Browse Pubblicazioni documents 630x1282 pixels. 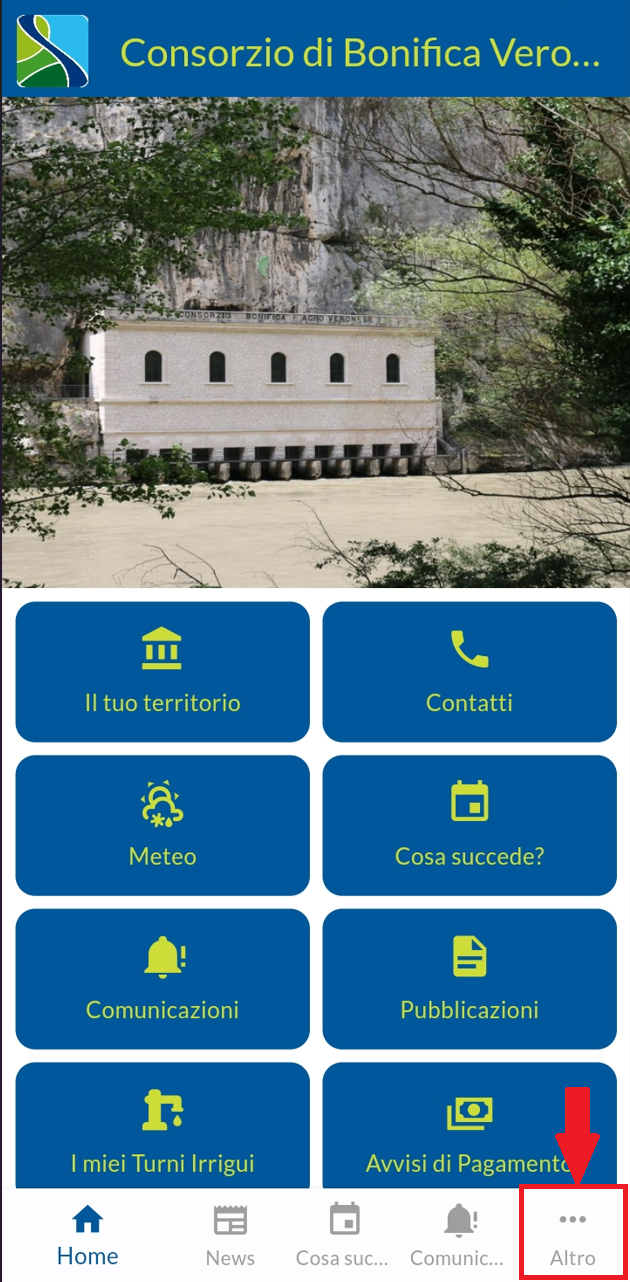469,979
